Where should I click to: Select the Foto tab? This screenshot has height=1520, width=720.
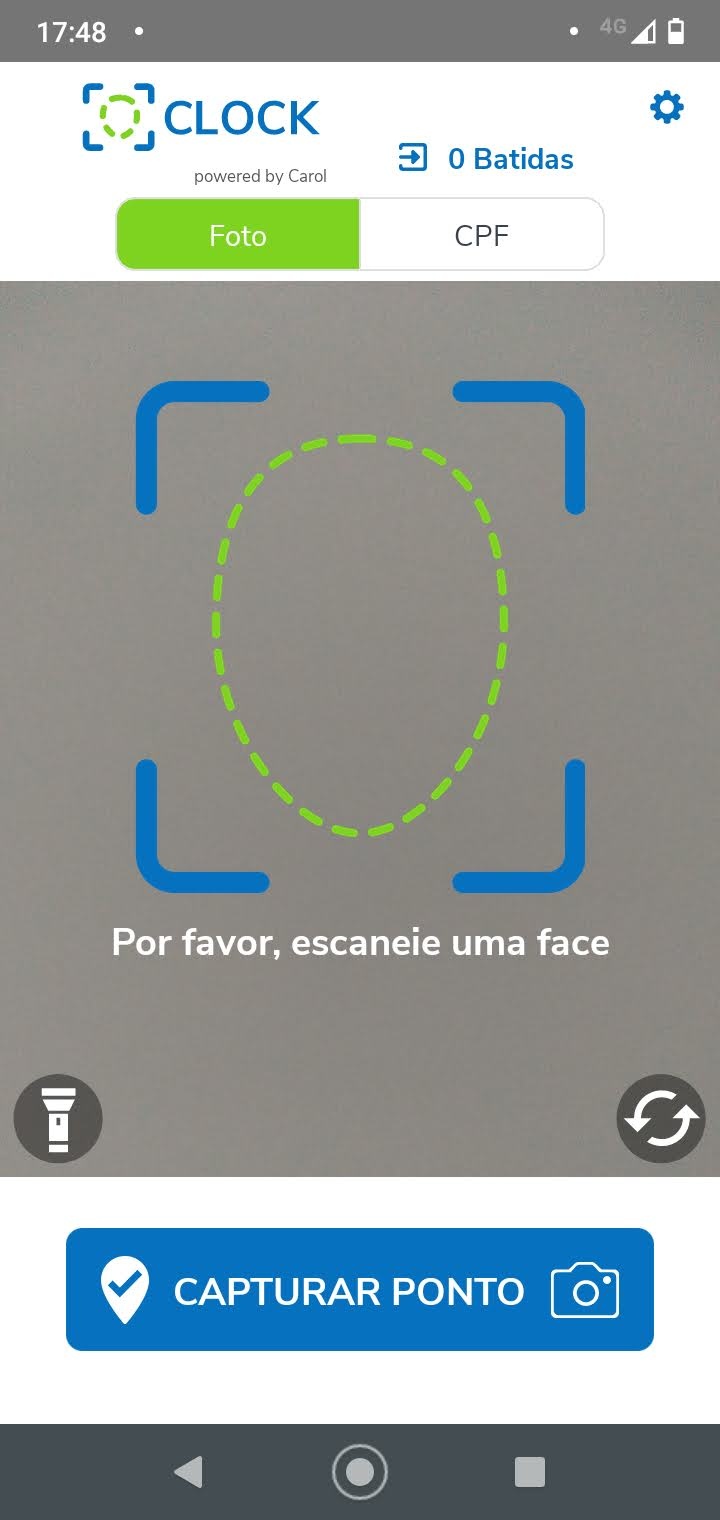pyautogui.click(x=238, y=235)
